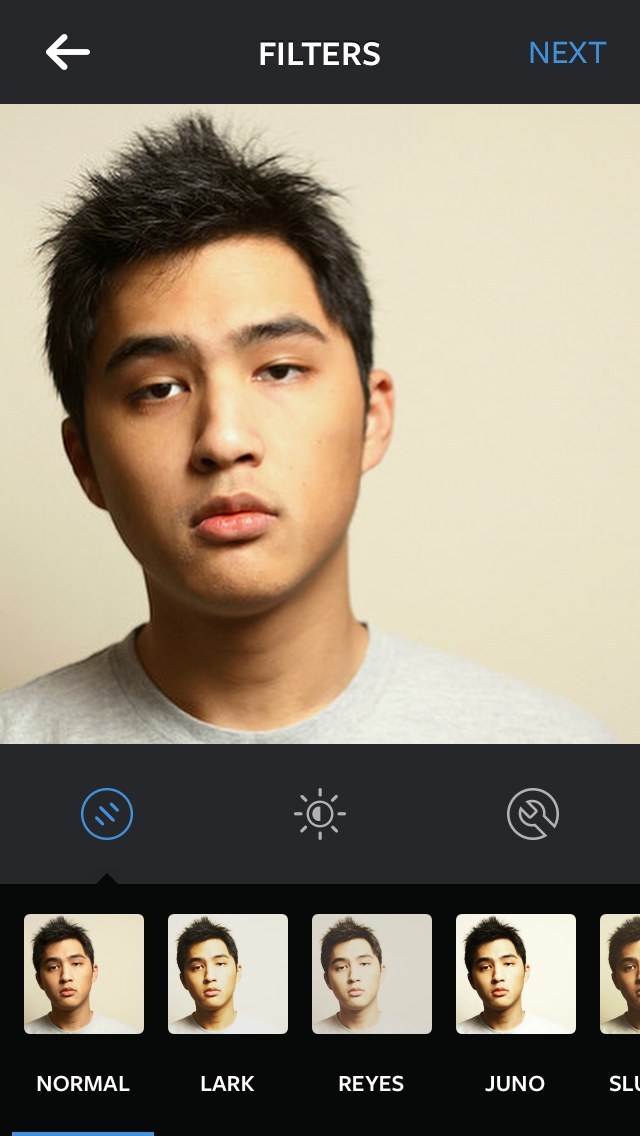Open the wrench edit tools
The width and height of the screenshot is (640, 1136).
point(533,814)
